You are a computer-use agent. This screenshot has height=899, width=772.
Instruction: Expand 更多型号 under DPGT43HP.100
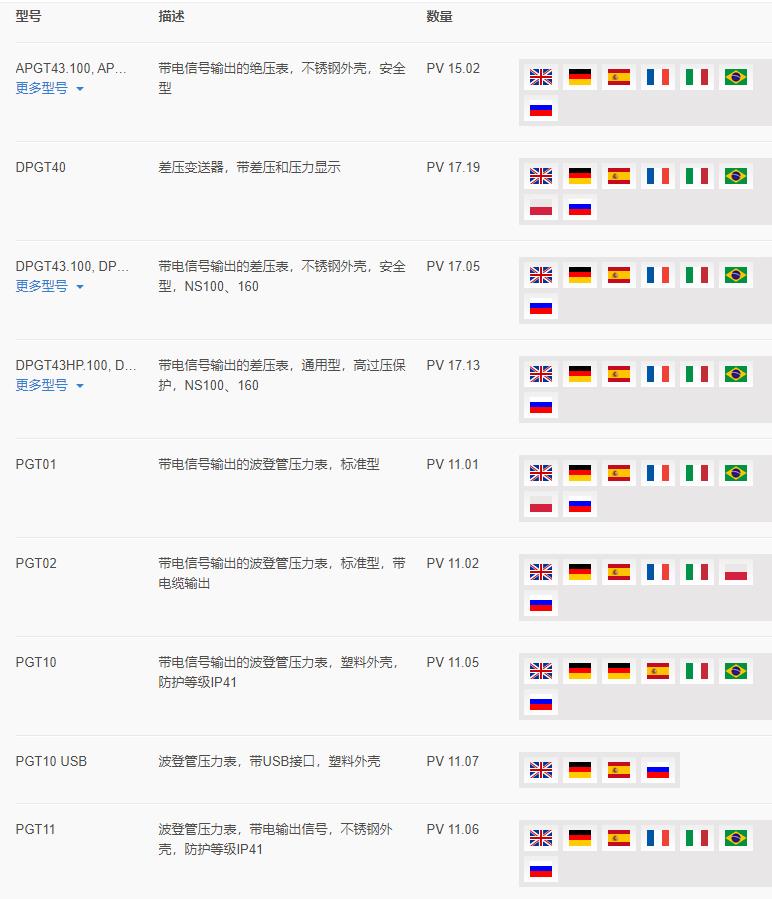tap(49, 385)
